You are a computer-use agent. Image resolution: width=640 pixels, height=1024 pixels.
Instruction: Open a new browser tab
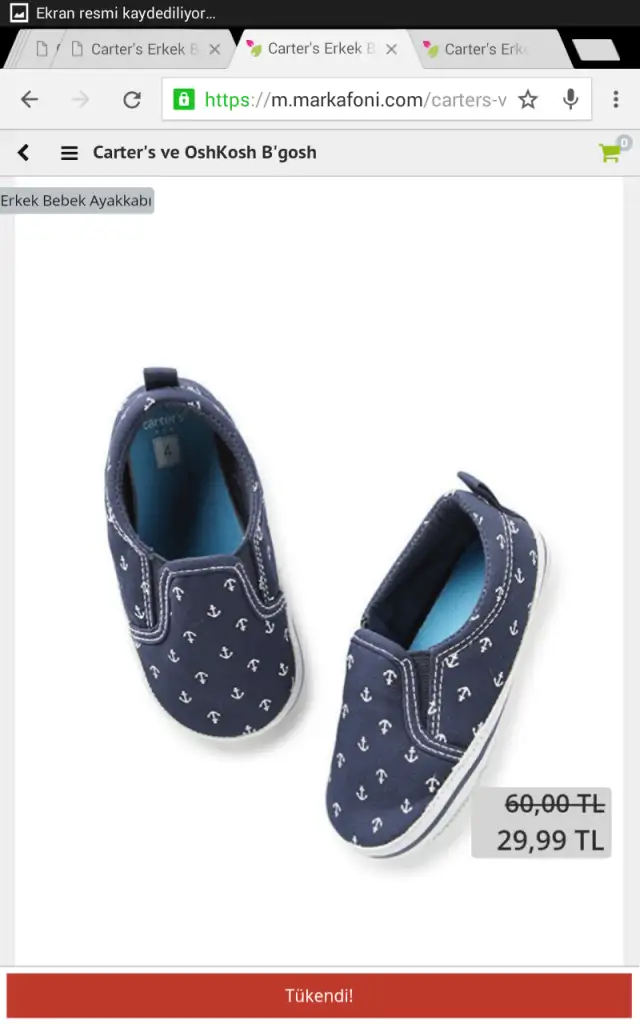pos(595,50)
